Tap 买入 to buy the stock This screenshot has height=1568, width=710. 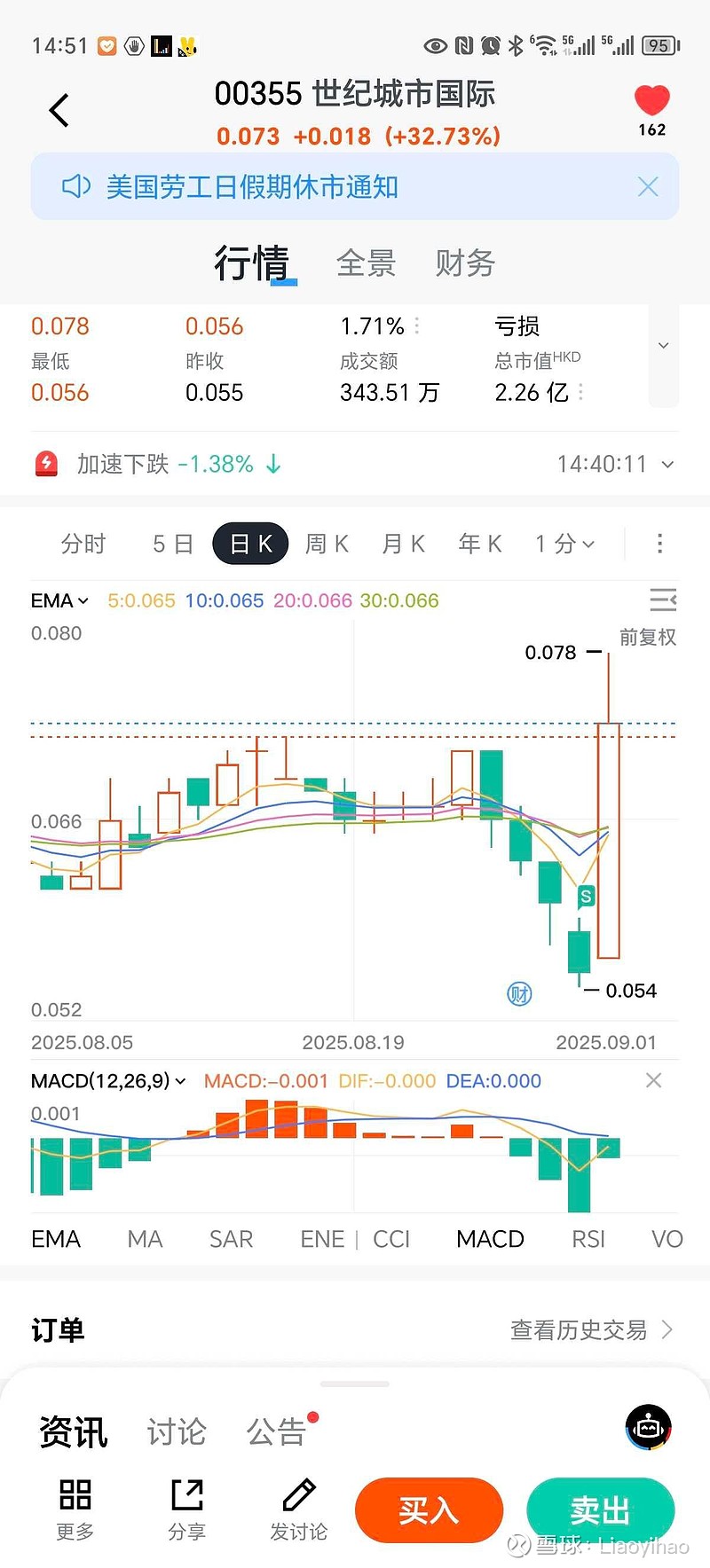pos(429,1509)
